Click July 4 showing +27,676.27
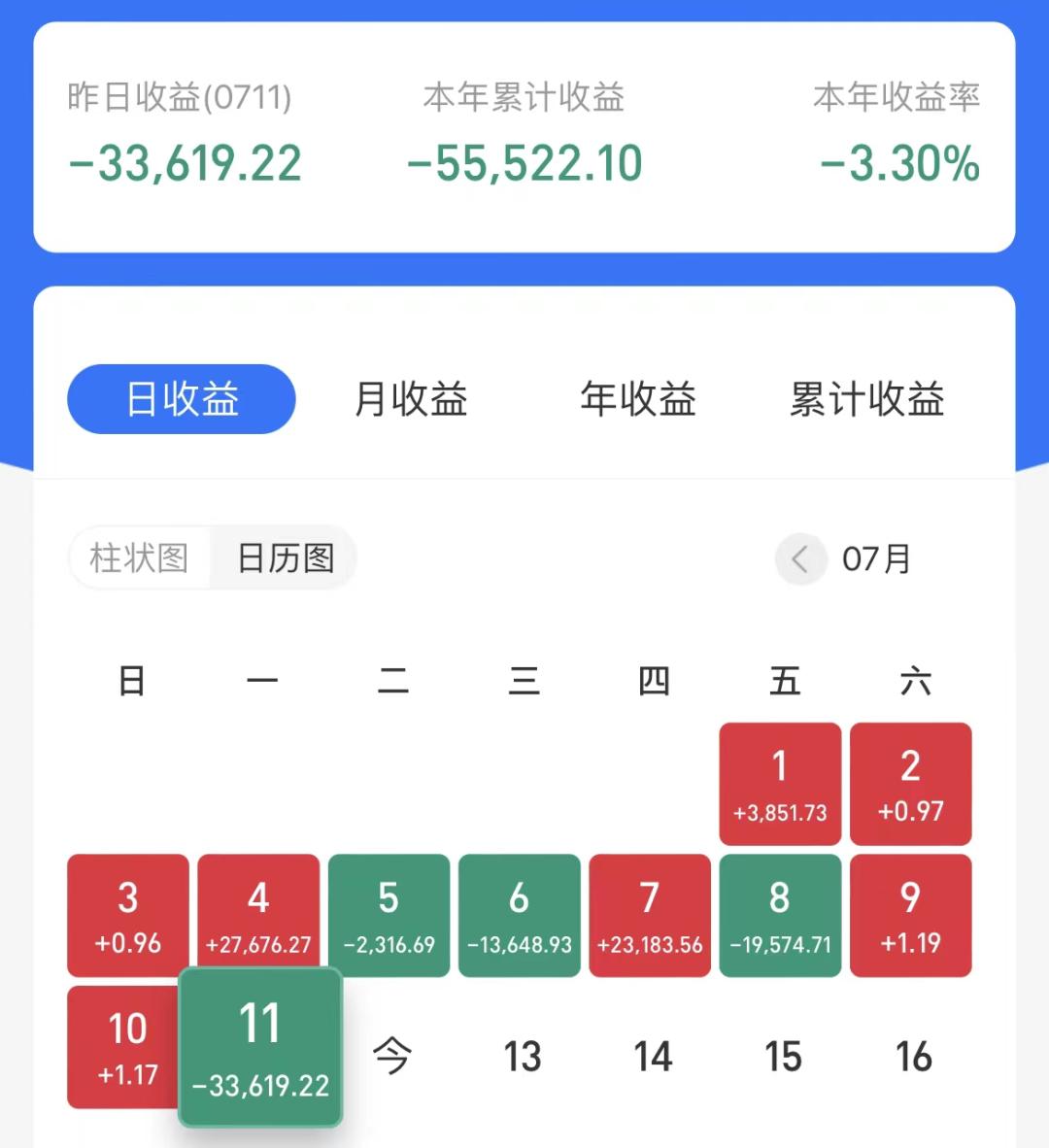1049x1148 pixels. pyautogui.click(x=258, y=915)
